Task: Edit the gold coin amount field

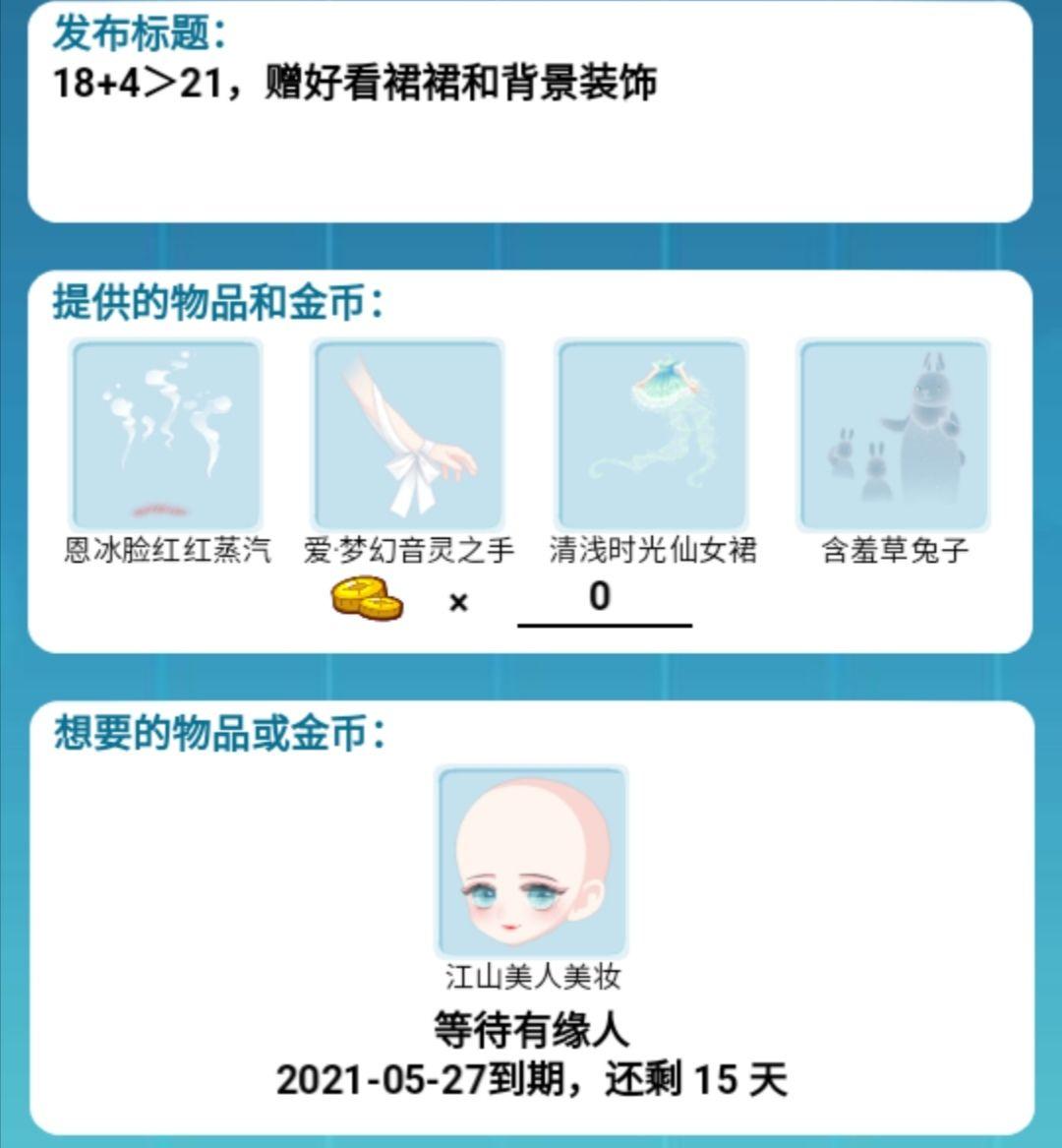Action: 603,599
